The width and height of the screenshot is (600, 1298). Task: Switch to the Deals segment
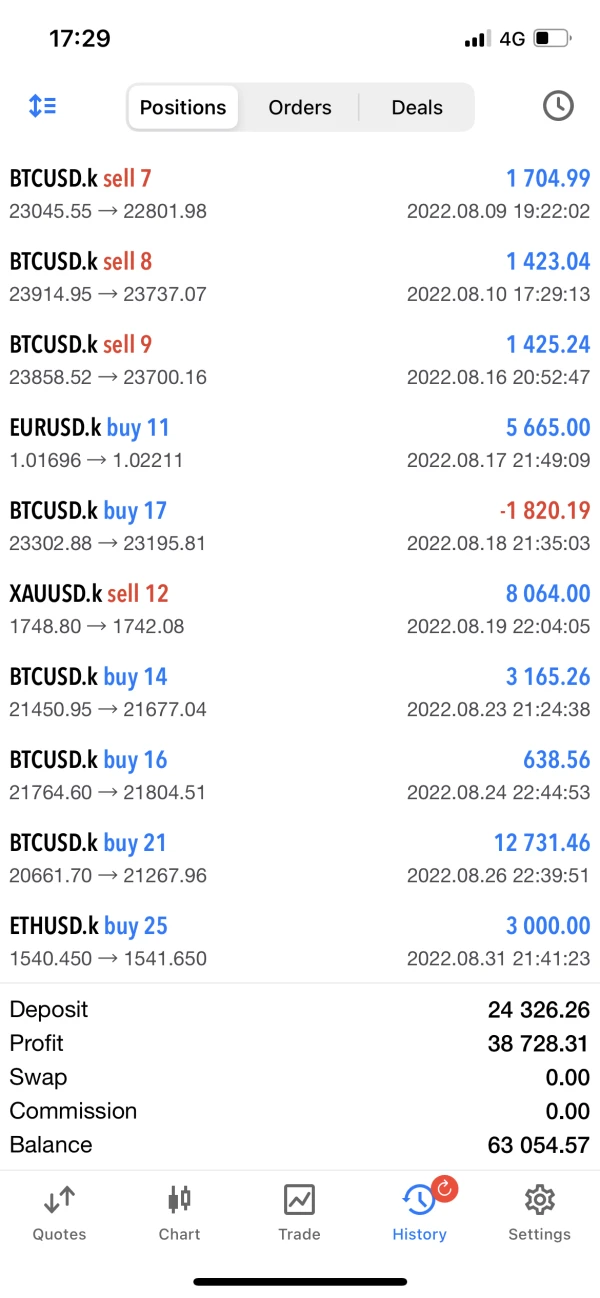[417, 107]
